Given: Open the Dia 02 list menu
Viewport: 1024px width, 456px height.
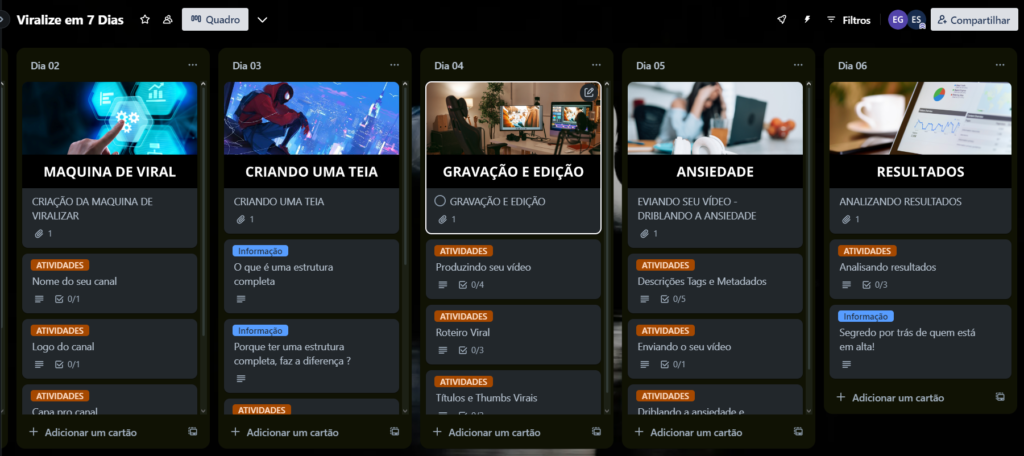Looking at the screenshot, I should (193, 65).
